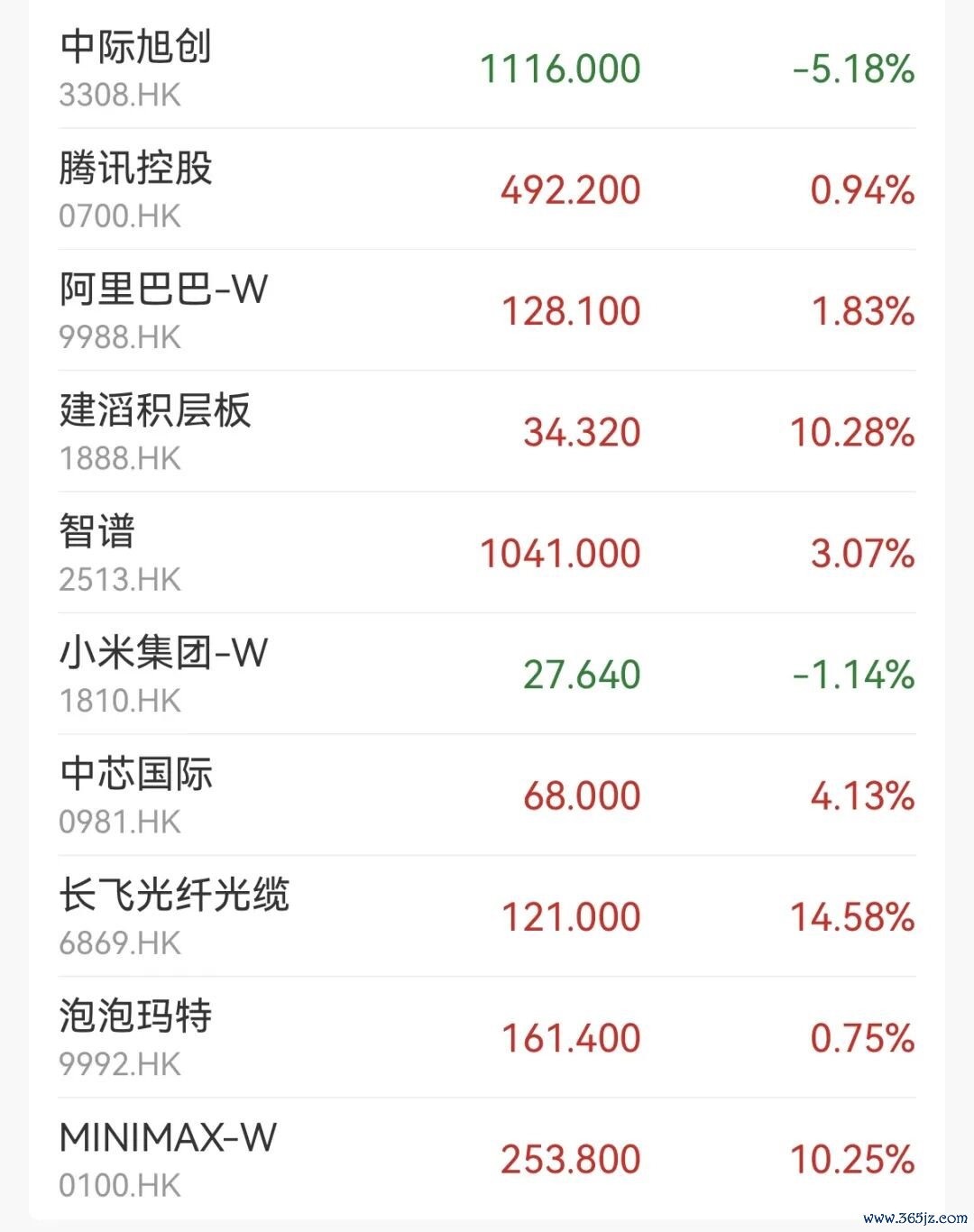Open 中芯国际 0981.HK stock details
Screen dimensions: 974x1232
(487, 795)
